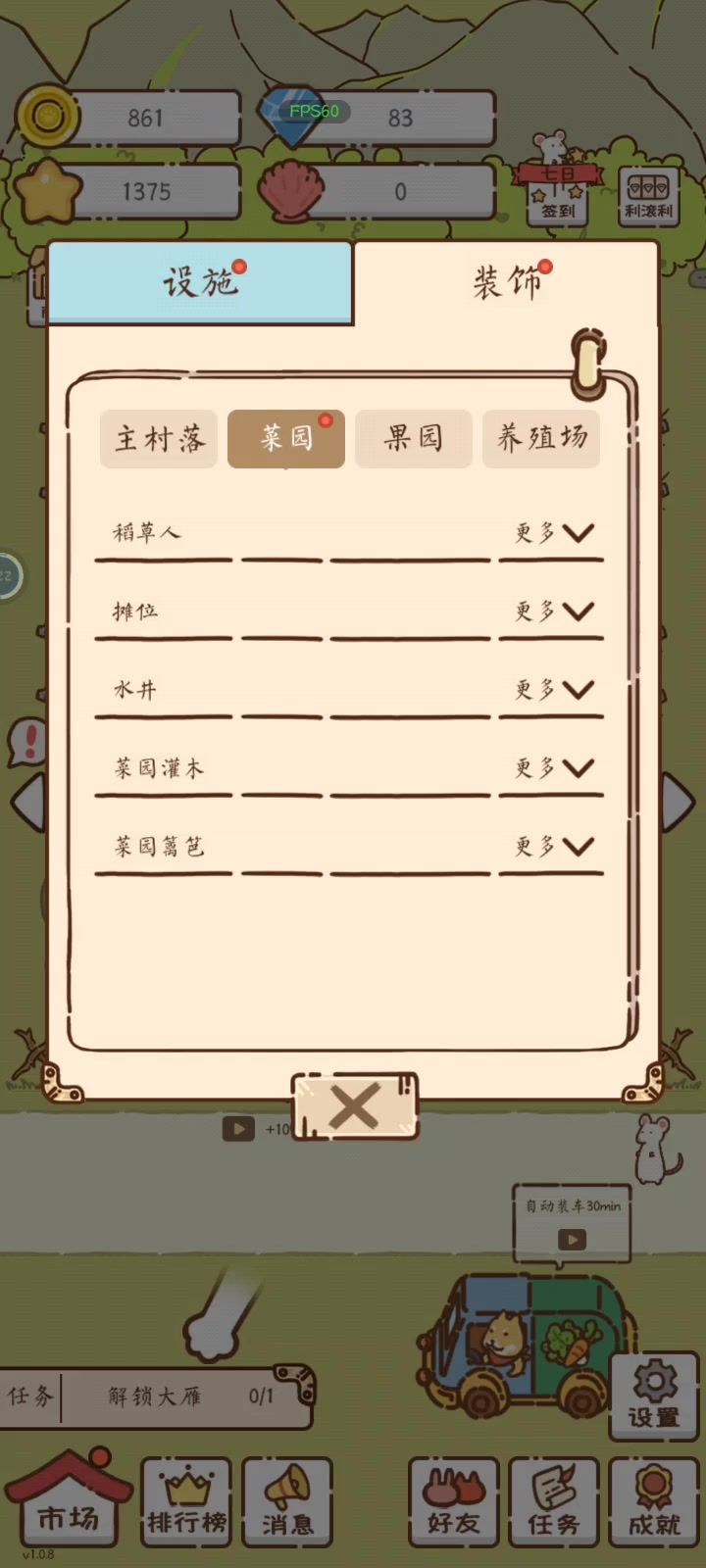Close the decoration panel with X
Image resolution: width=706 pixels, height=1568 pixels.
point(355,1107)
